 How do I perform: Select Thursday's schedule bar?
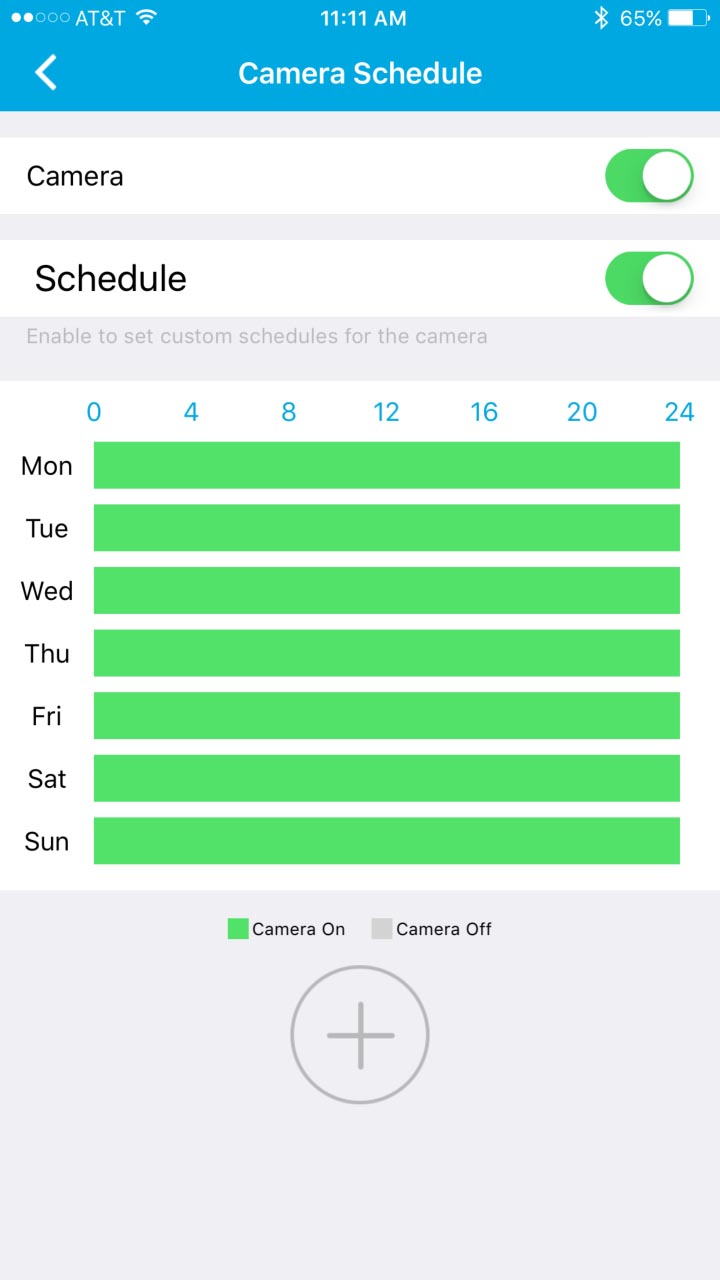(386, 653)
